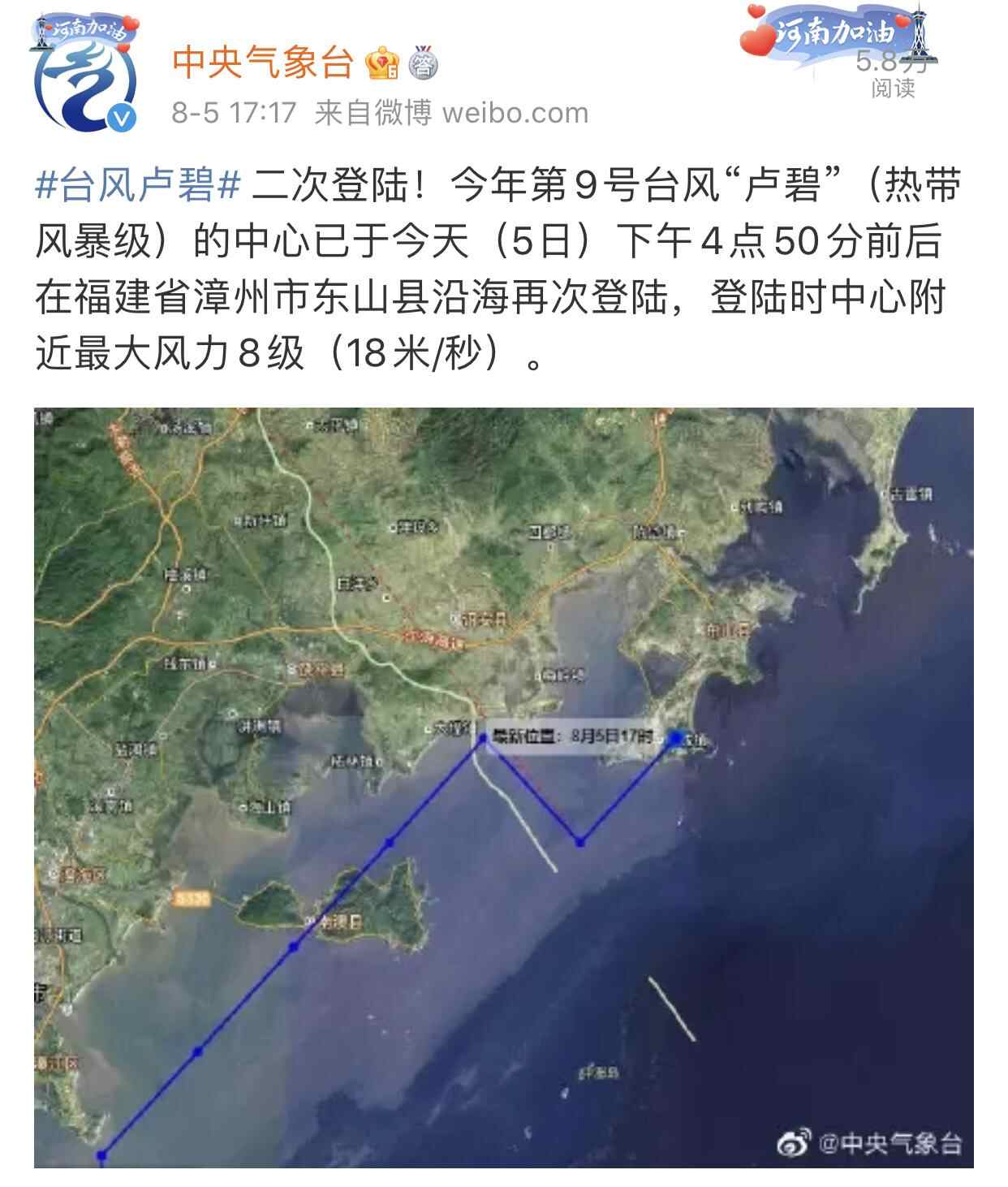This screenshot has height=1187, width=1008.
Task: View the typhoon track map image
Action: click(x=503, y=787)
